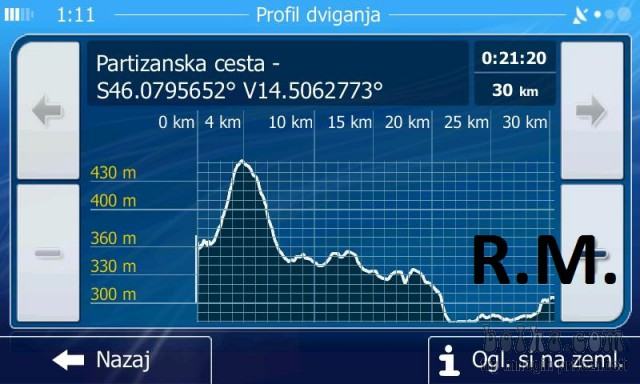Tap the right arrow button

click(591, 110)
